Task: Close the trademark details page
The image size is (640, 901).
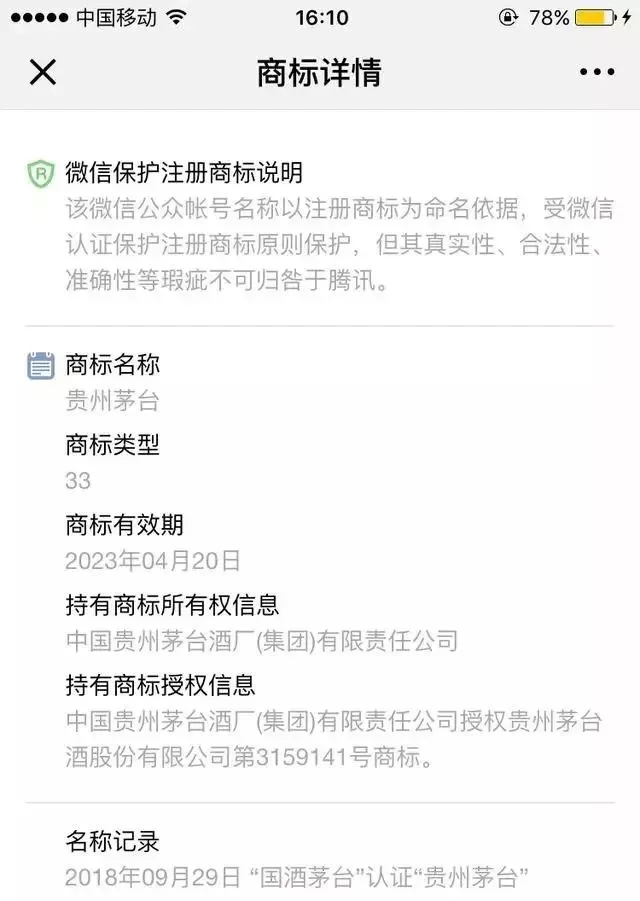Action: click(x=43, y=72)
